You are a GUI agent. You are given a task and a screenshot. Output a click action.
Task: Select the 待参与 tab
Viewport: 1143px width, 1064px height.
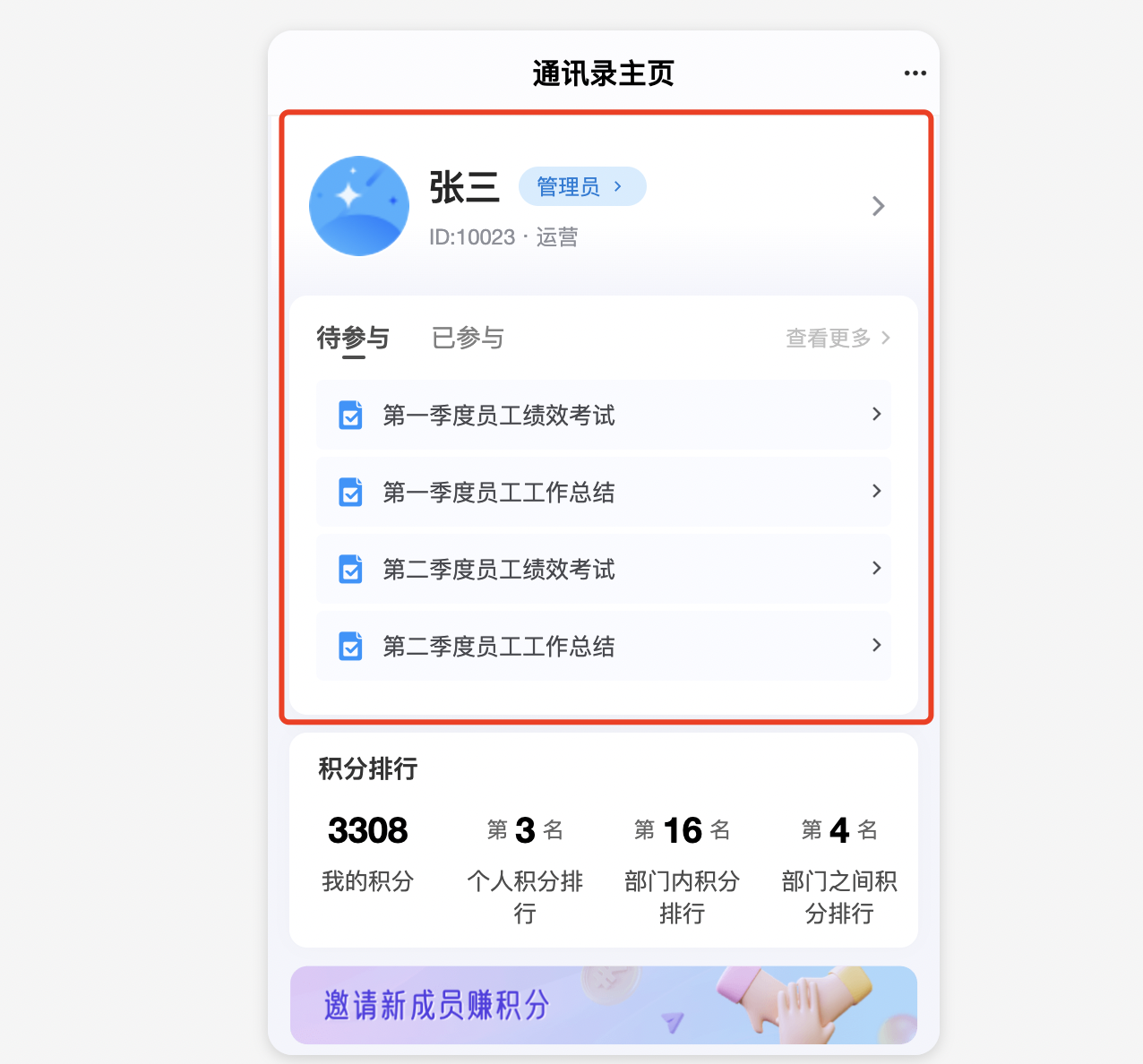pos(353,338)
